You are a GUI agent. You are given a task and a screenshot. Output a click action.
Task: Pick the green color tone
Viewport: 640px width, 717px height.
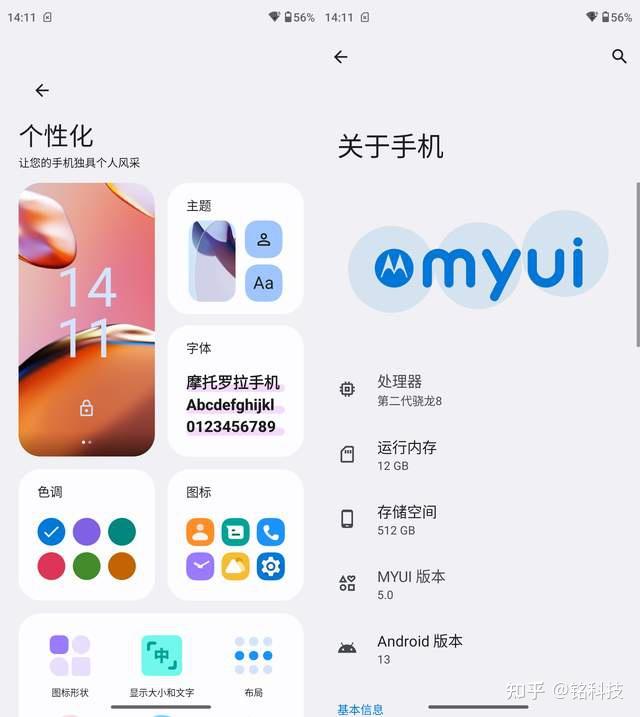point(87,566)
